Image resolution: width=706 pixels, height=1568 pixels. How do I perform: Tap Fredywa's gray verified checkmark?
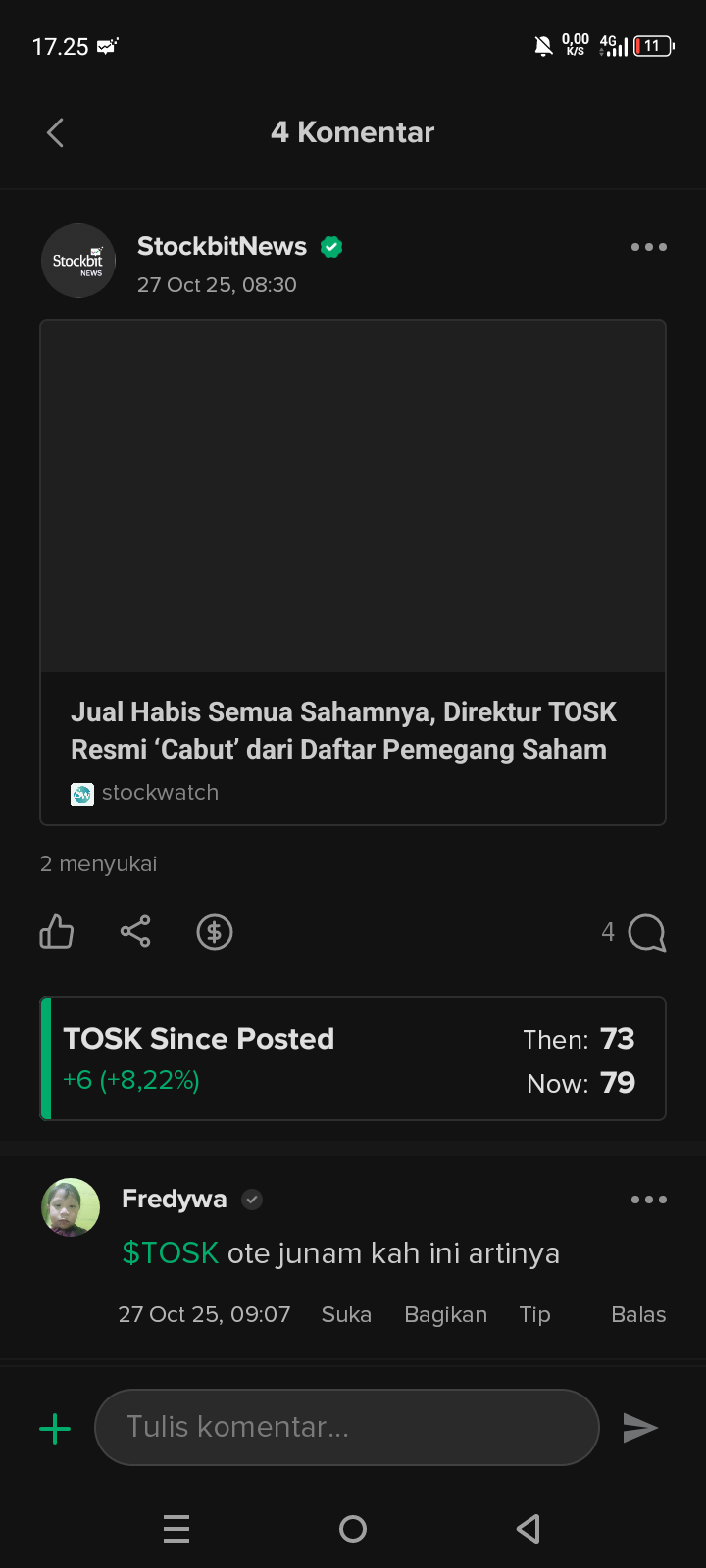(x=251, y=1199)
